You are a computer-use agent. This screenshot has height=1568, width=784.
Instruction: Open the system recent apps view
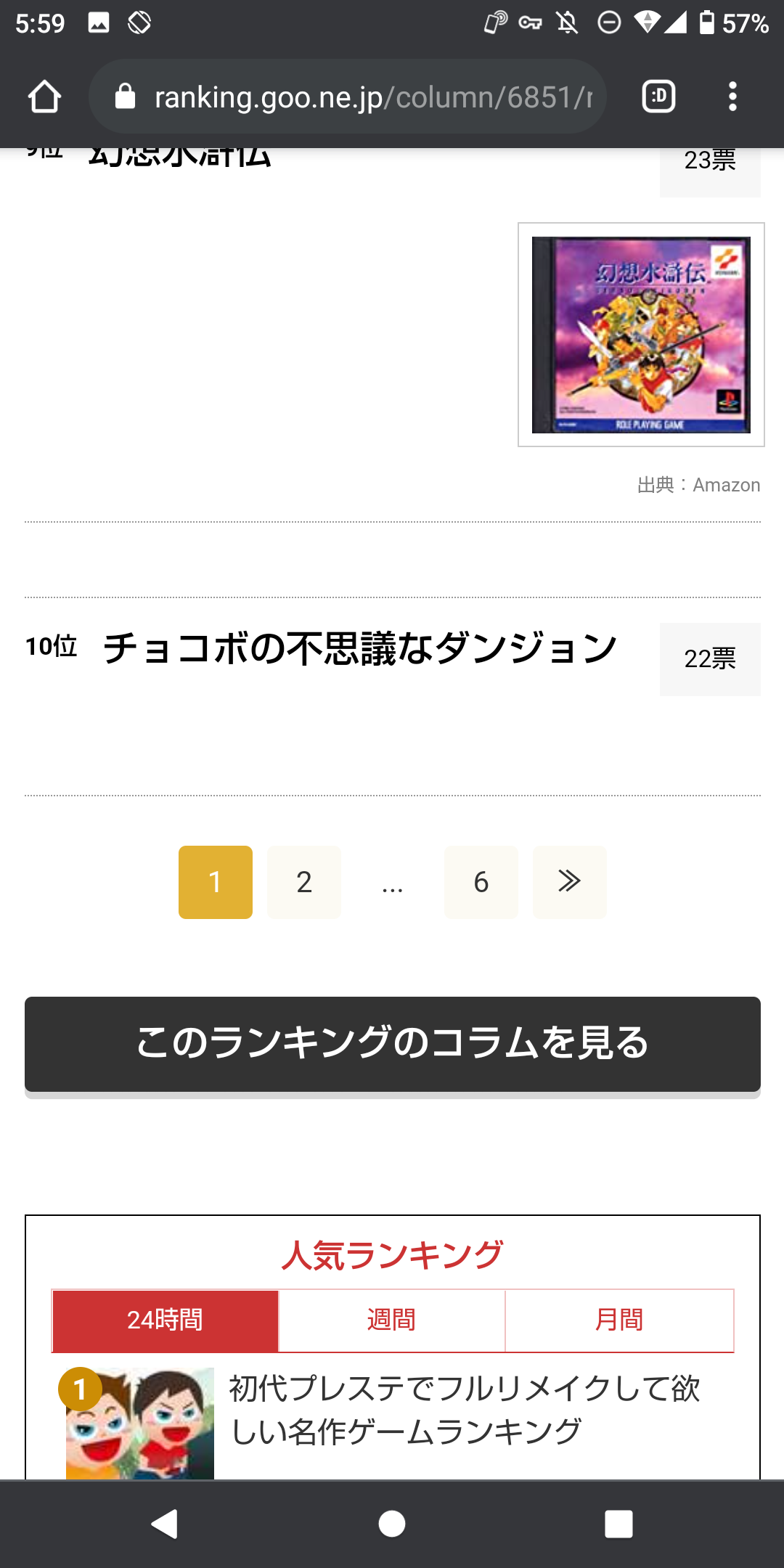pyautogui.click(x=618, y=1524)
